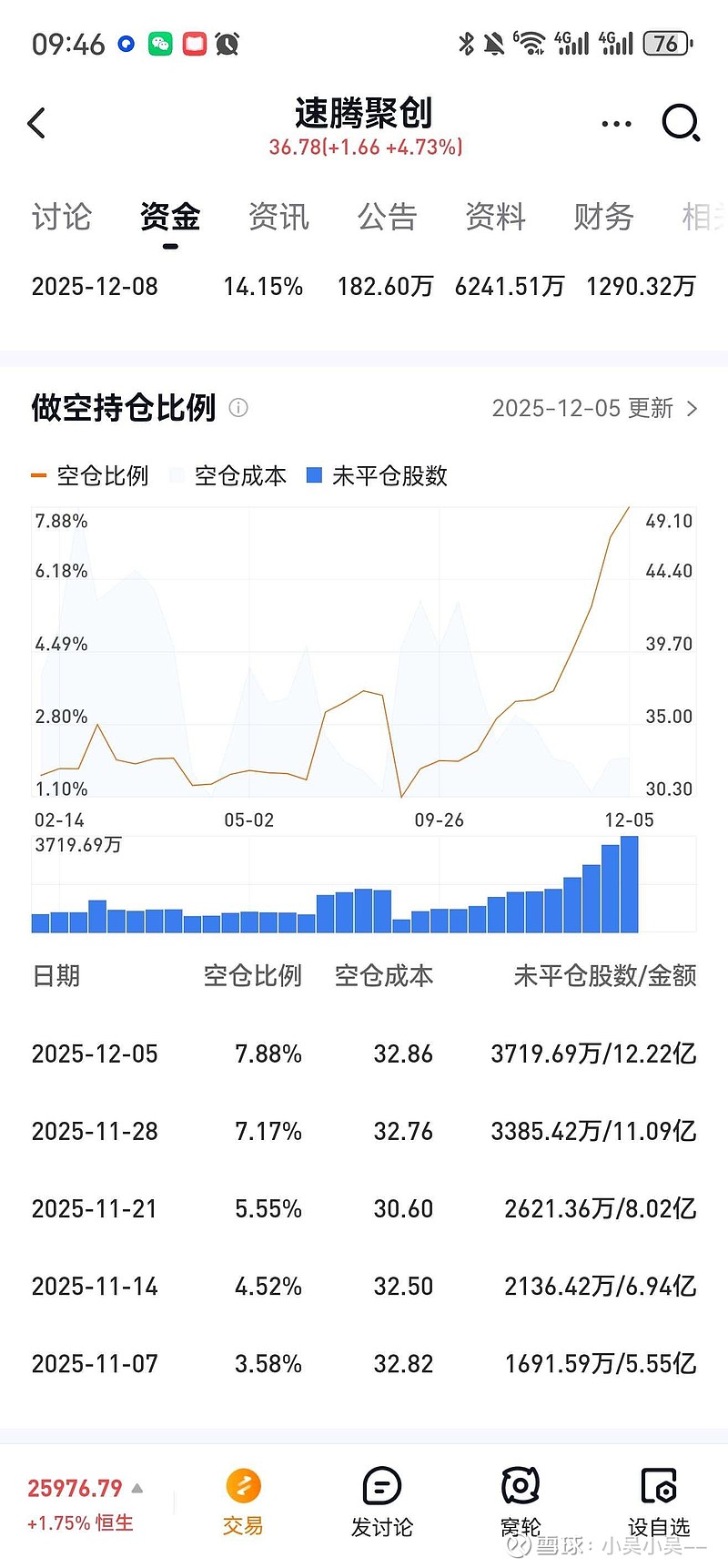Image resolution: width=728 pixels, height=1568 pixels.
Task: Select the 2025-12-05 data row
Action: coord(364,1054)
